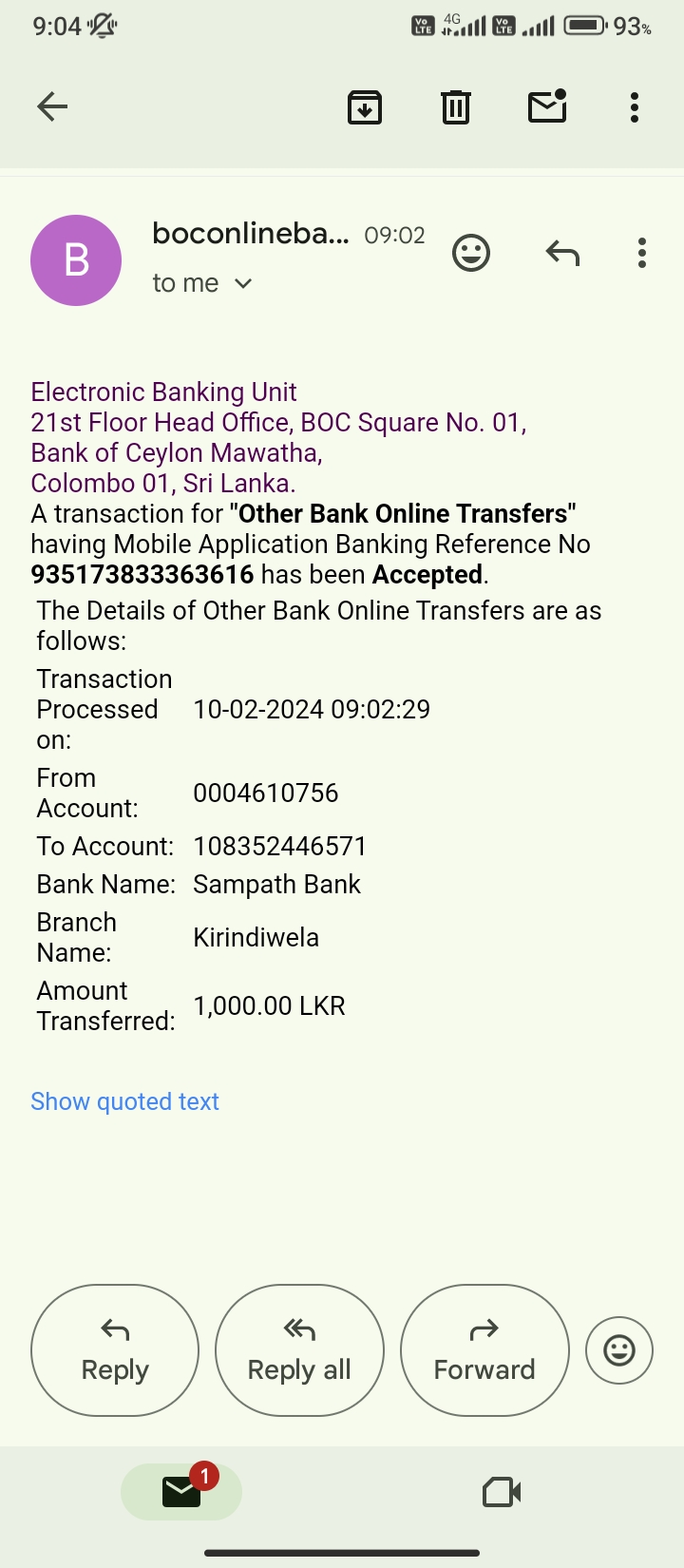
Task: Go back to the inbox
Action: click(52, 106)
